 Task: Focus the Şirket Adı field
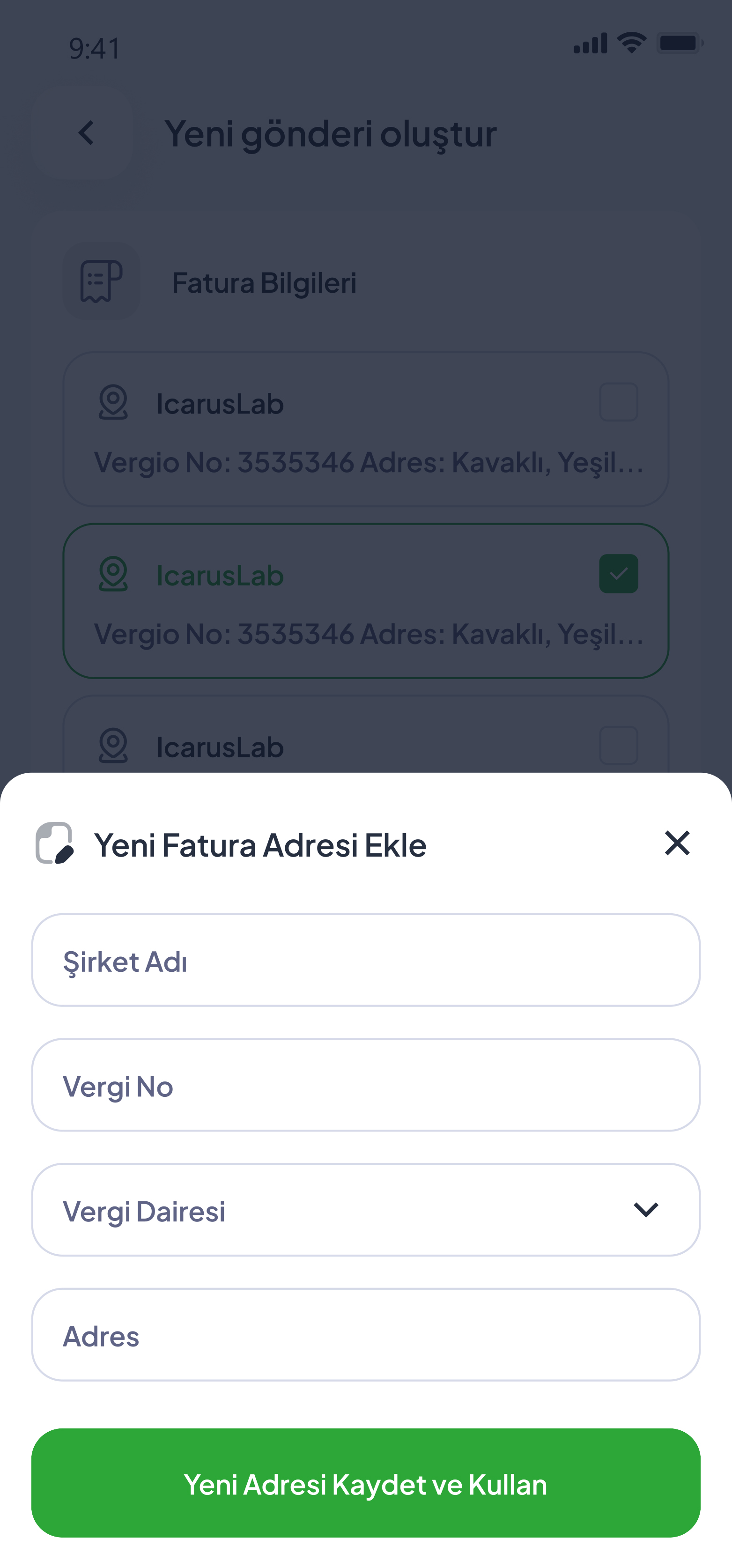[x=366, y=960]
